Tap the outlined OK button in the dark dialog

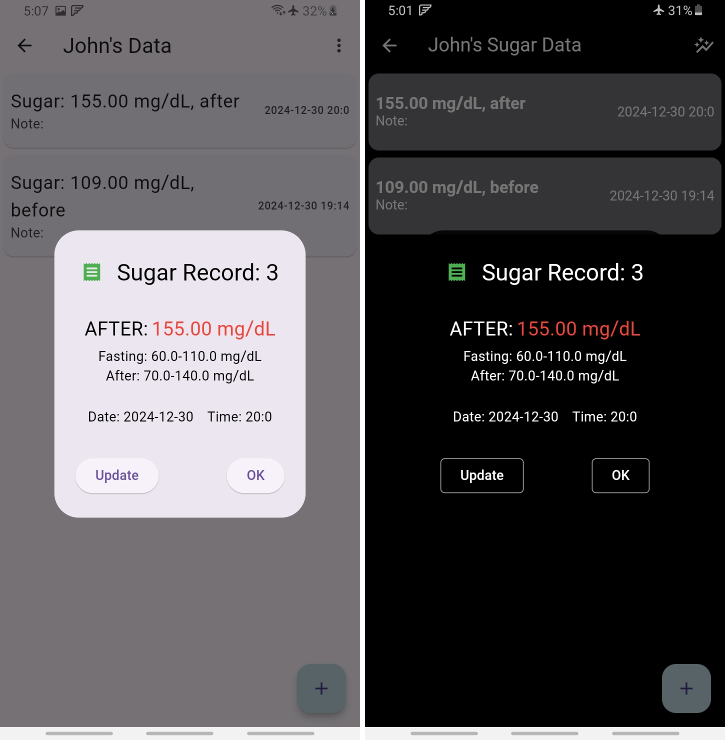point(620,475)
